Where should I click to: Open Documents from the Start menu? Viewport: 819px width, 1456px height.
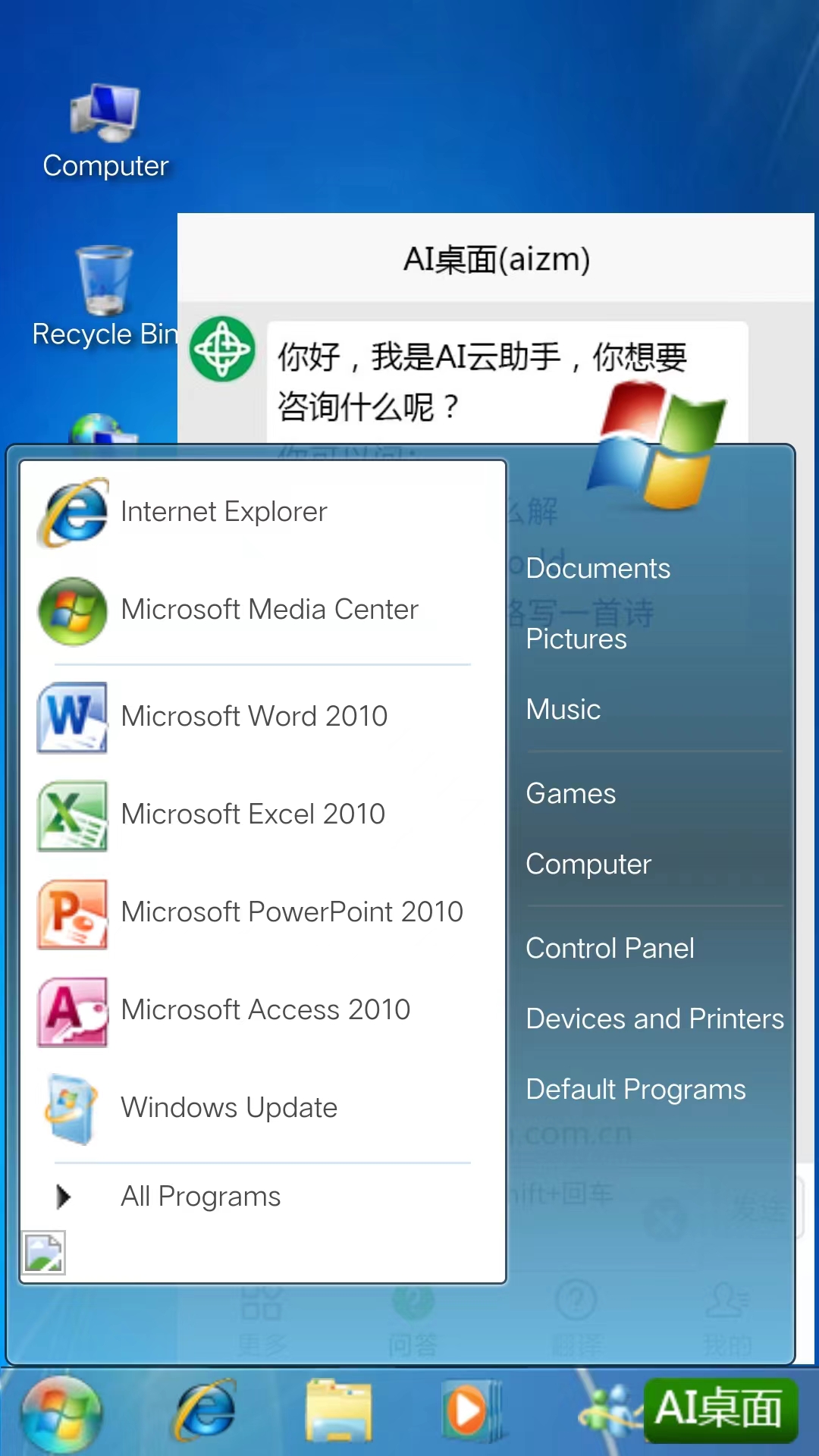click(x=598, y=567)
